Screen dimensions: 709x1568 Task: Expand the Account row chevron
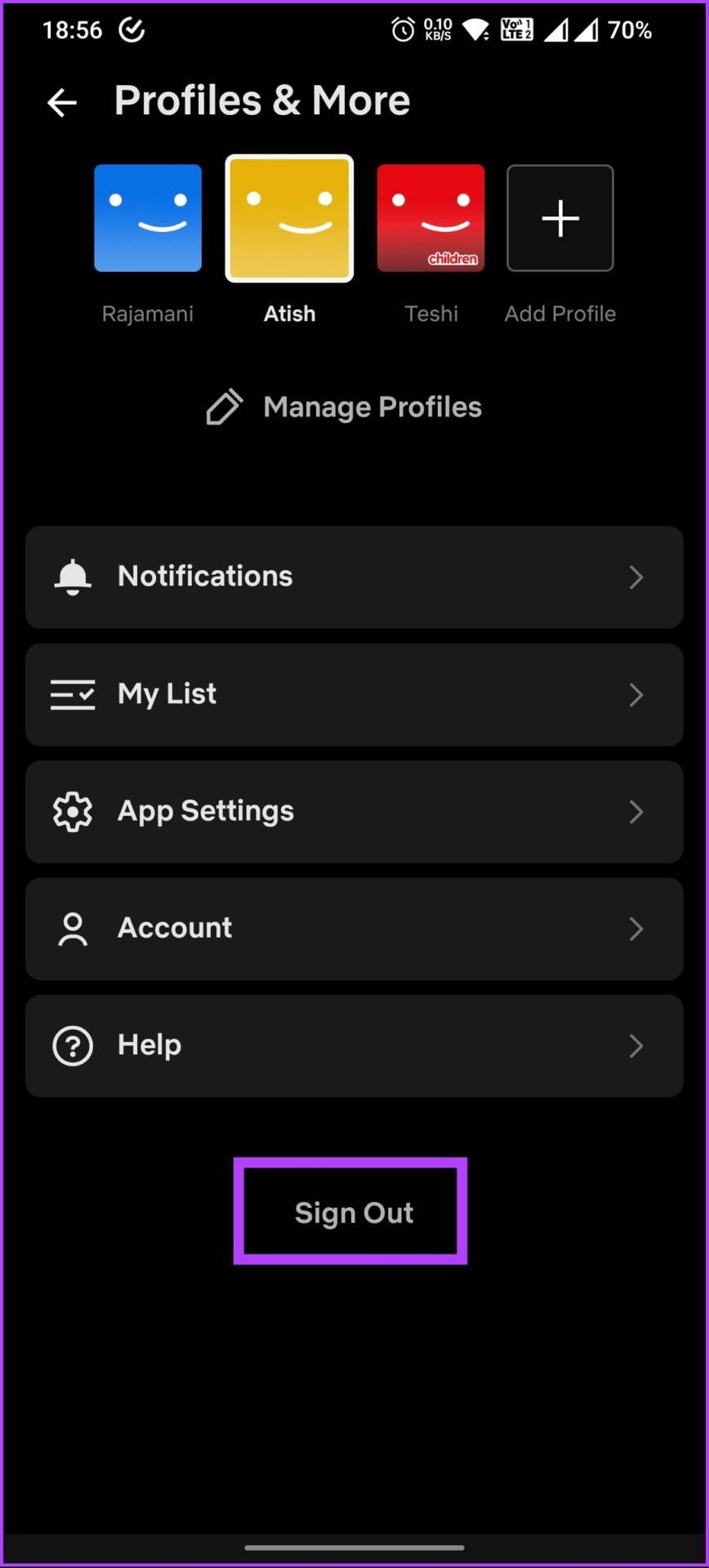pos(636,929)
